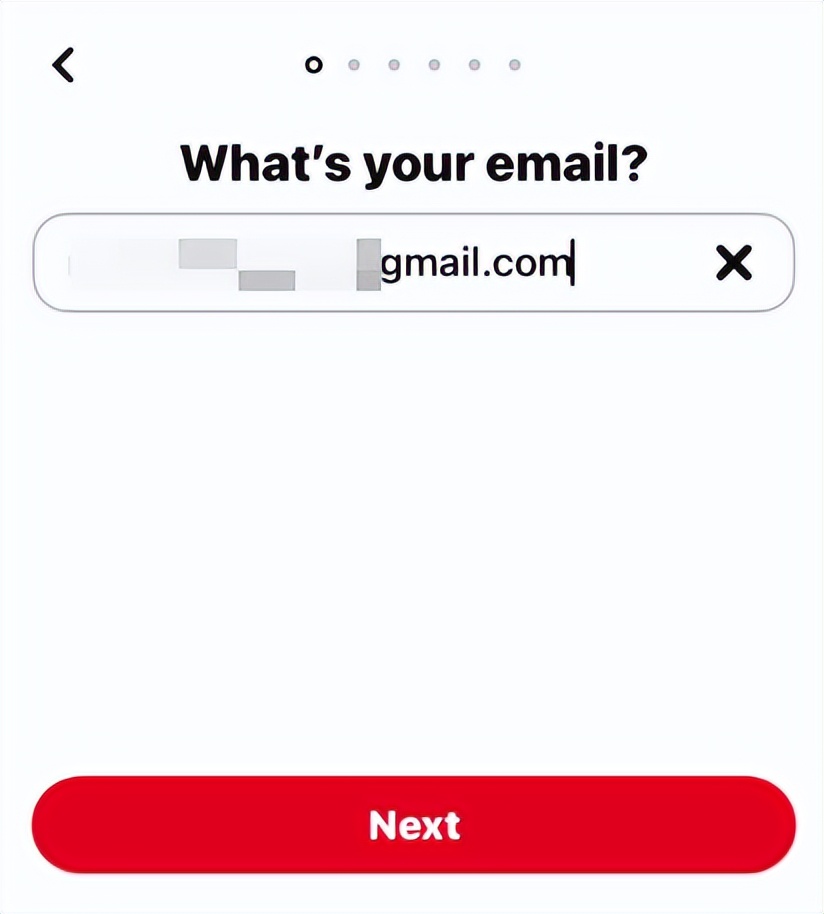Click the third progress dot
824x914 pixels.
tap(395, 65)
